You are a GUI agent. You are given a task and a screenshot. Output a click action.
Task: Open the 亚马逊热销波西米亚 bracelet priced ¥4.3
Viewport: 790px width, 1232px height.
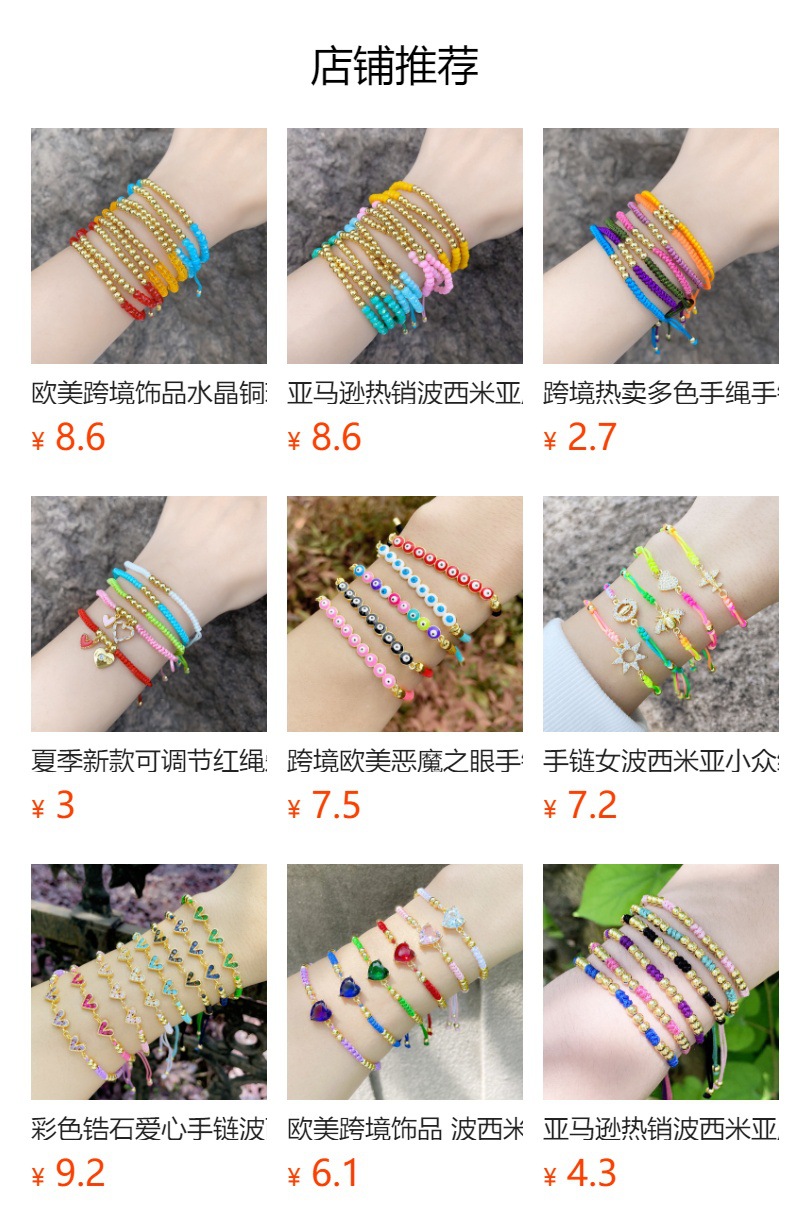click(660, 982)
